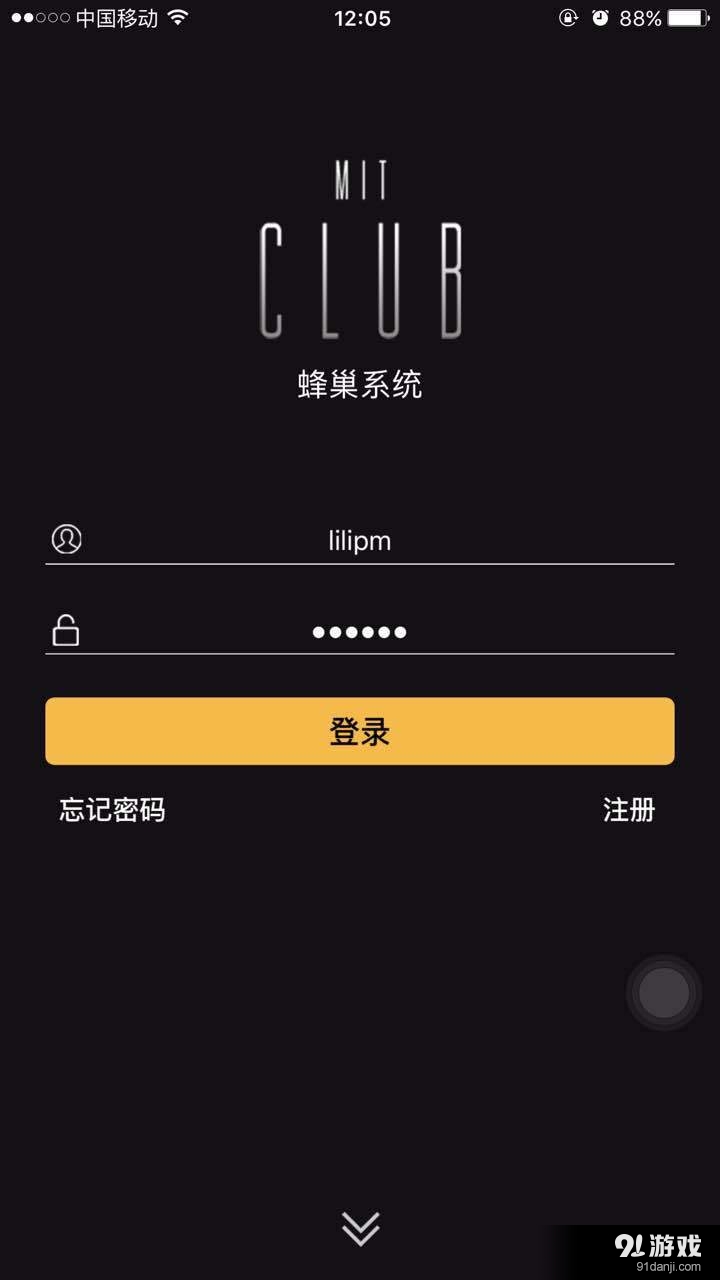Viewport: 720px width, 1280px height.
Task: Click the 忘记密码 forgot password link
Action: pyautogui.click(x=110, y=811)
